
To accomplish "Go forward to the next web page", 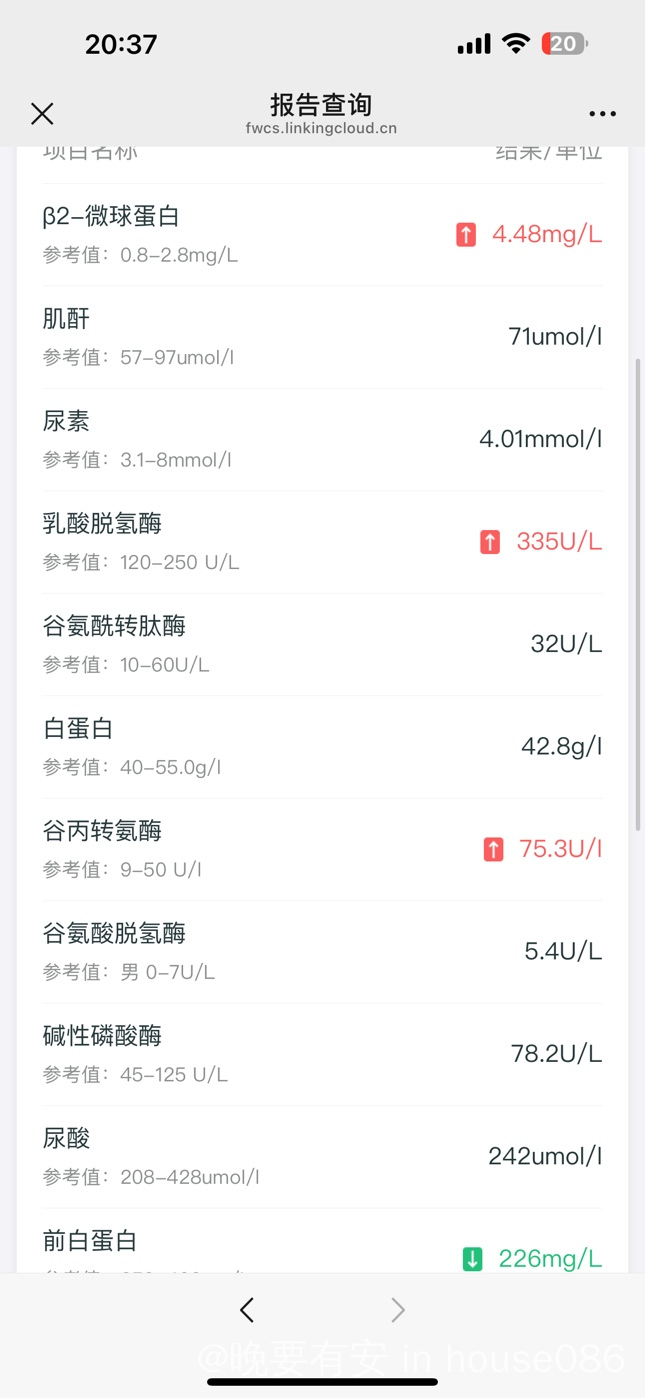I will [398, 1310].
